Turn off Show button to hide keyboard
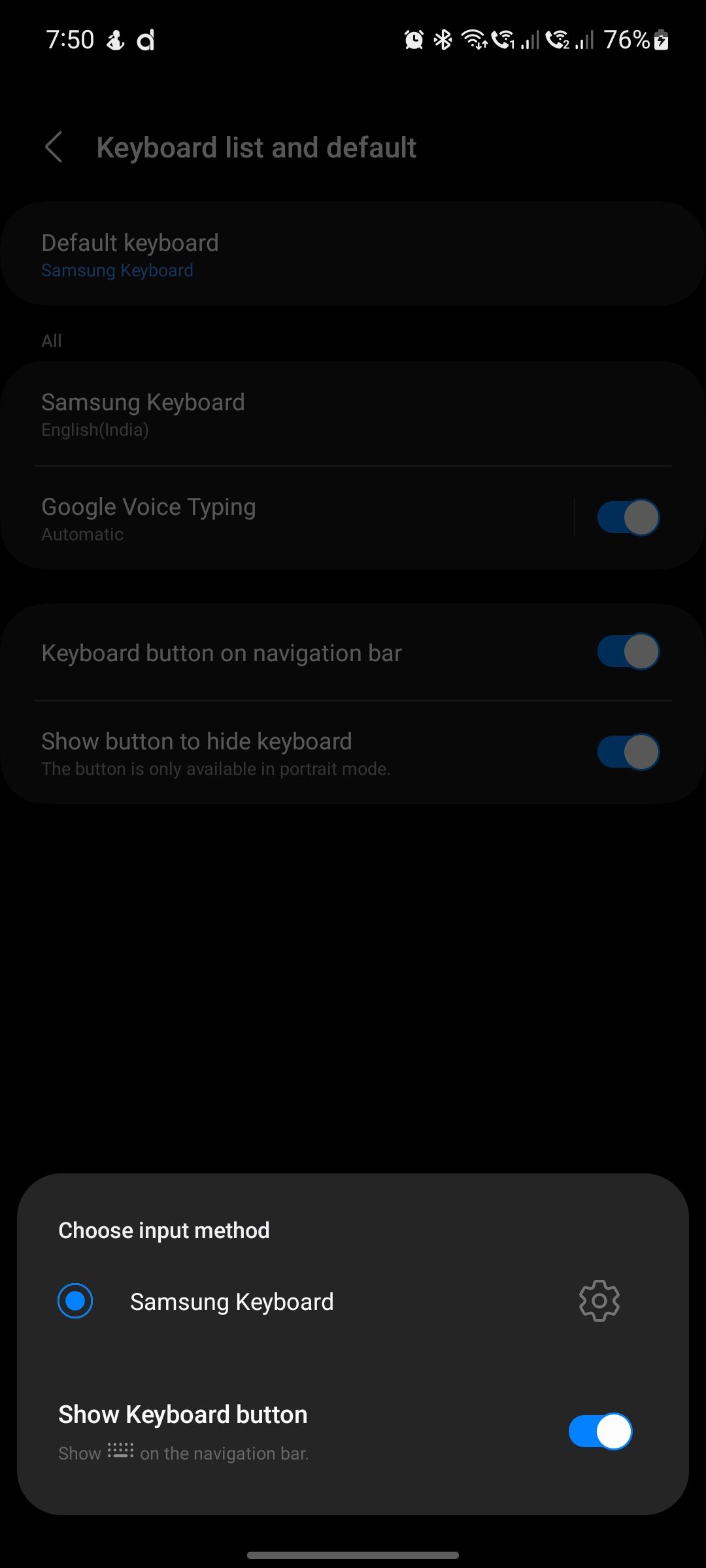The height and width of the screenshot is (1568, 706). coord(628,752)
